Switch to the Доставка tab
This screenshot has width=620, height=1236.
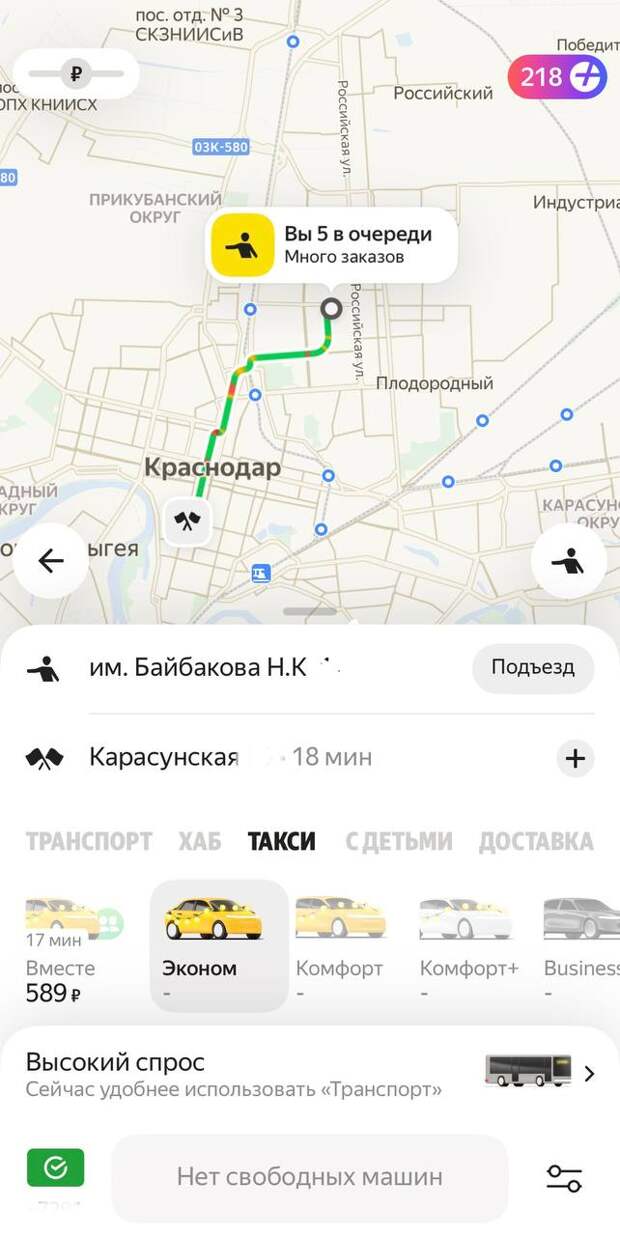535,841
